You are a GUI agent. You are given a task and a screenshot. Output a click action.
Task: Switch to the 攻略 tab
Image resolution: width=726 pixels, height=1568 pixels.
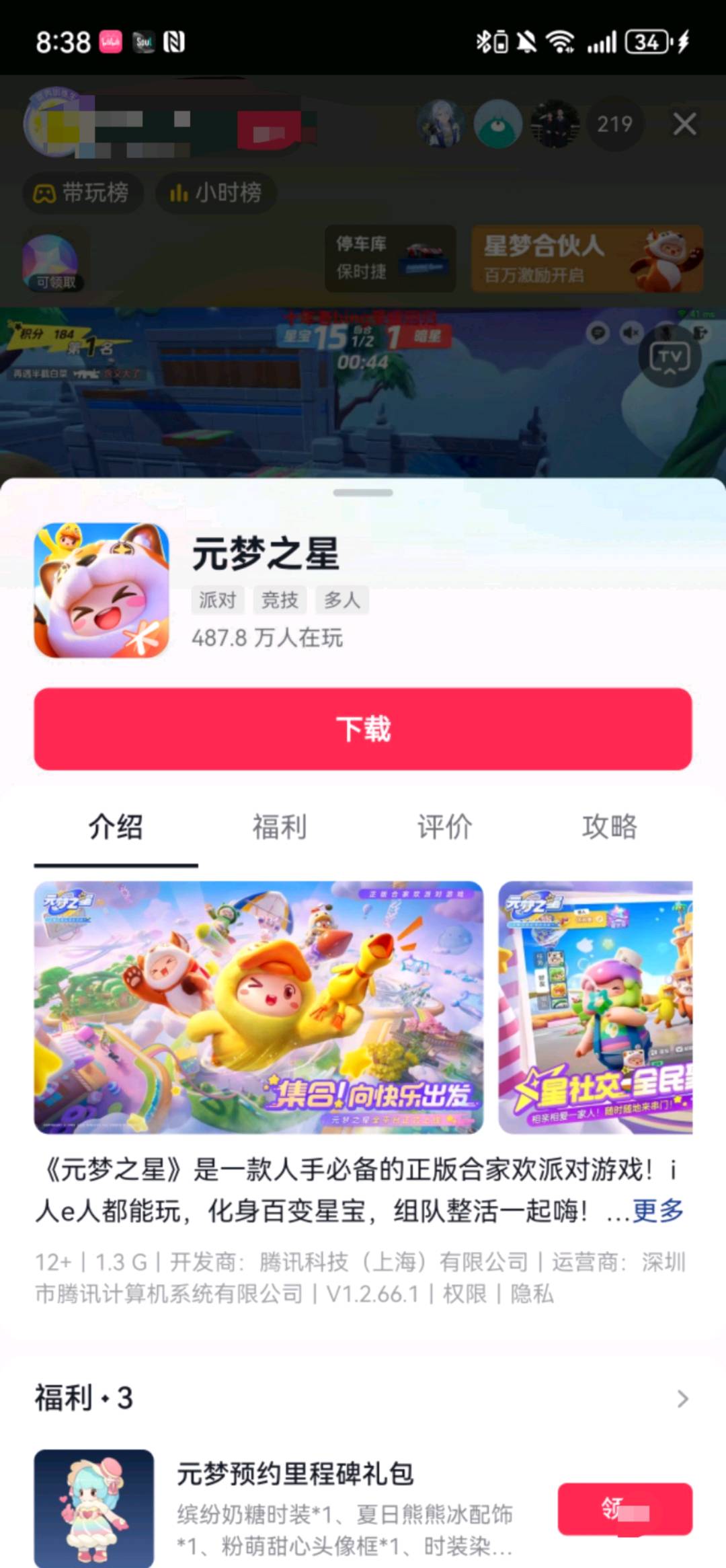pos(609,827)
